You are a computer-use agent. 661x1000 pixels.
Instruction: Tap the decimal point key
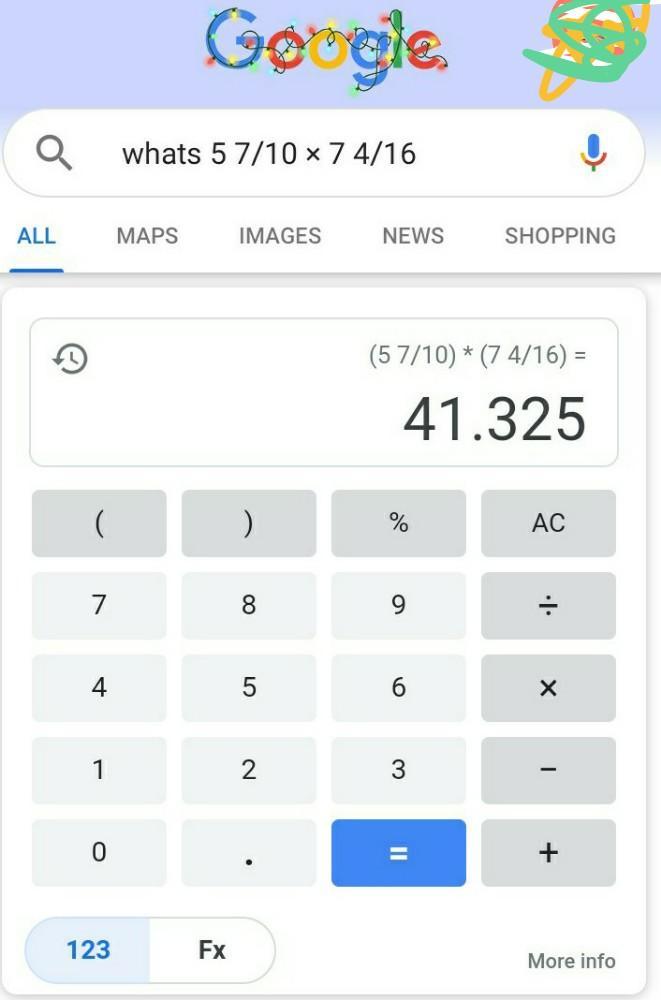point(248,852)
